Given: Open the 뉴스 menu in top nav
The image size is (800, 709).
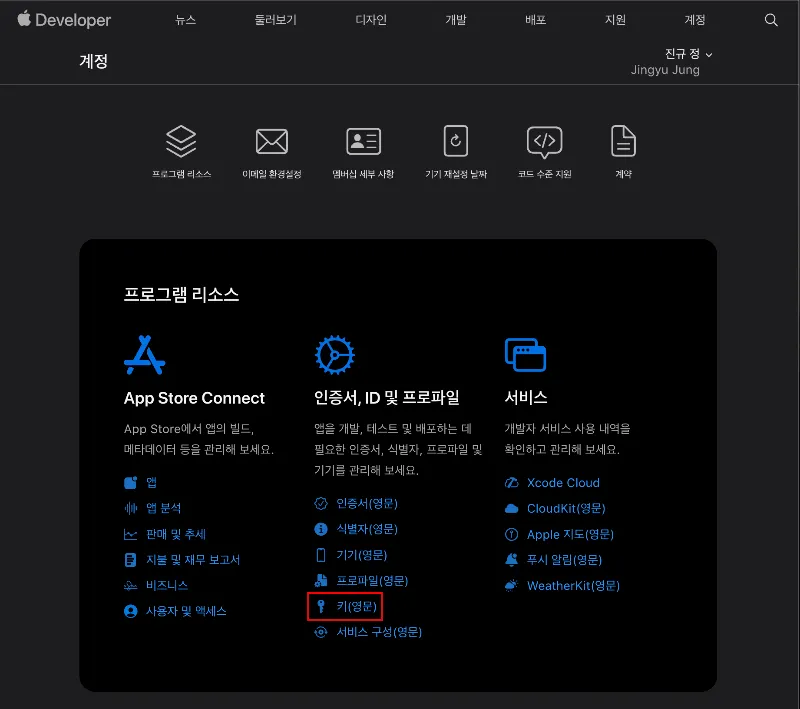Looking at the screenshot, I should coord(186,20).
